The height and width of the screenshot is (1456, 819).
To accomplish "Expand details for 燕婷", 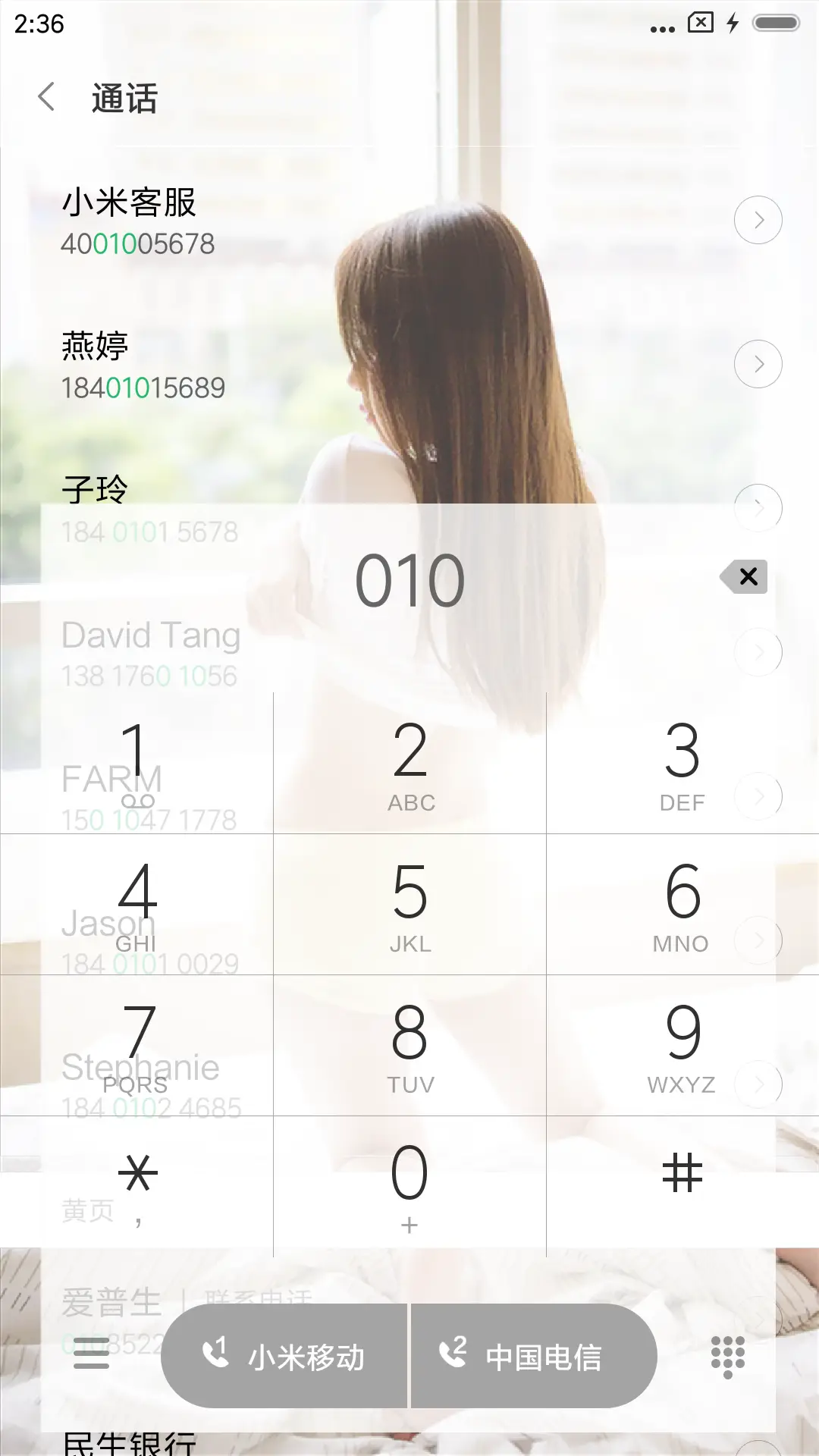I will click(758, 363).
